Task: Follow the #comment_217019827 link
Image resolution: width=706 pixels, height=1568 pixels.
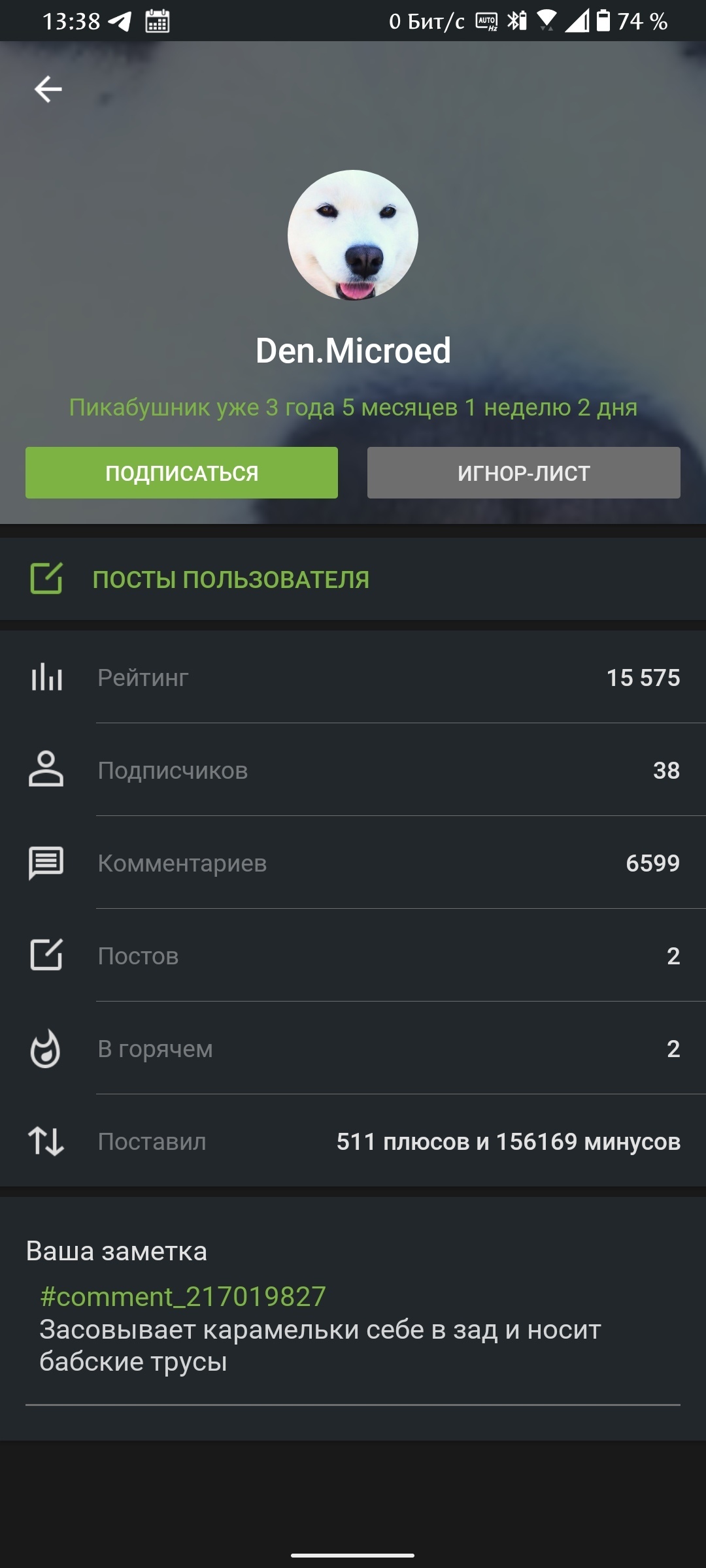Action: coord(183,1296)
